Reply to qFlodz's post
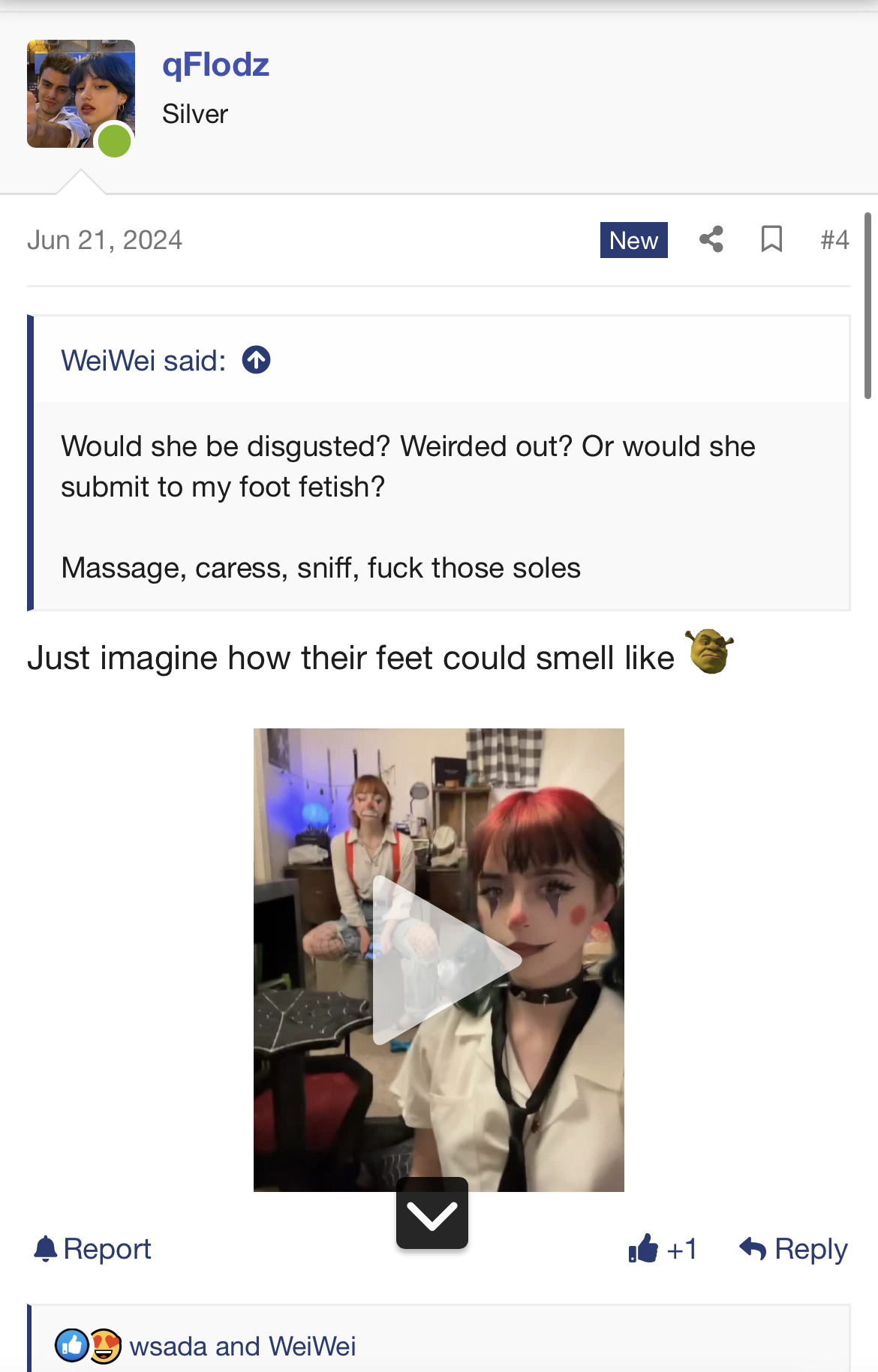This screenshot has width=878, height=1372. 794,1249
